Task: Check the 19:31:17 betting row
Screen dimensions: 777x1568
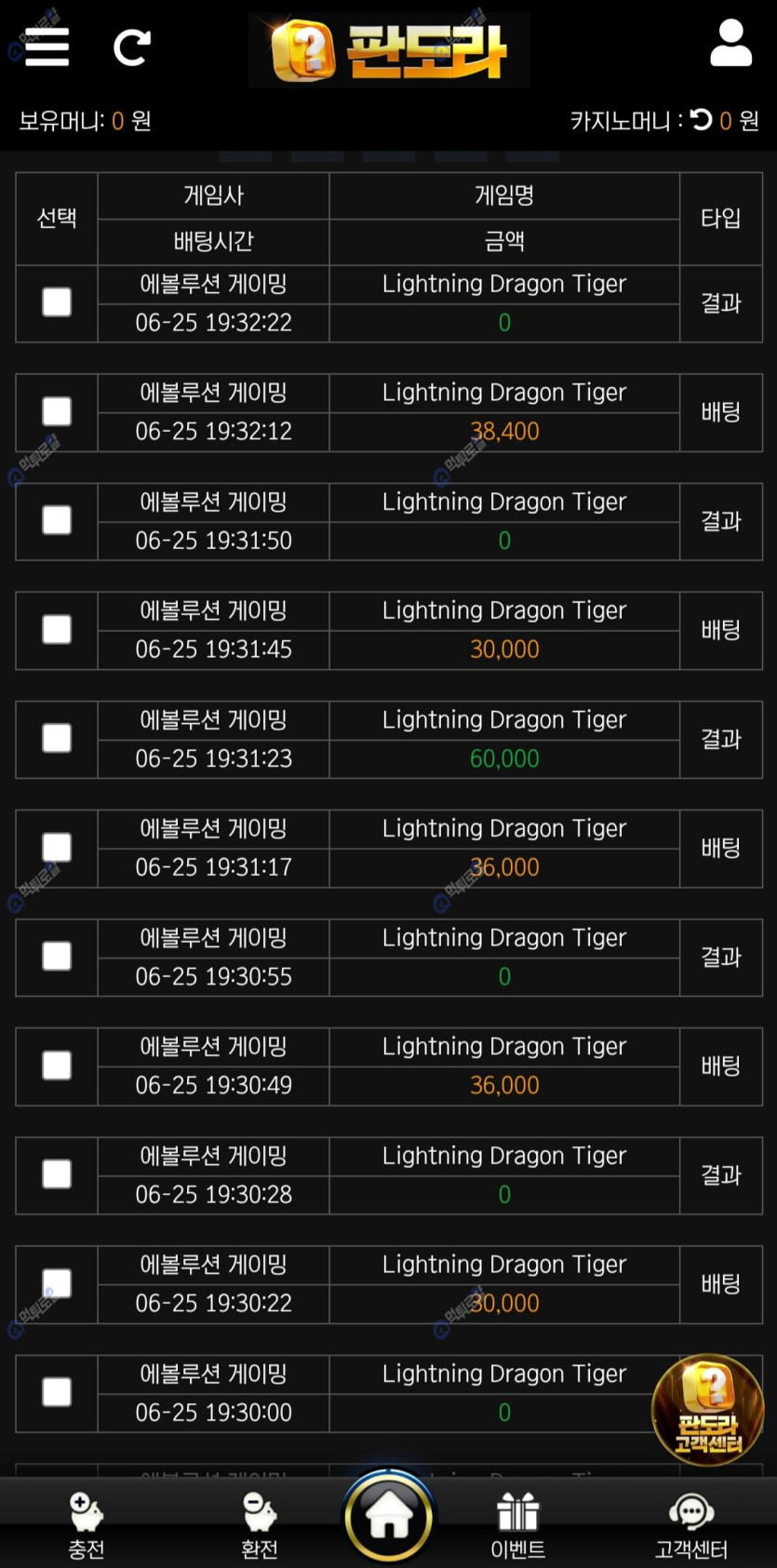Action: pos(57,848)
